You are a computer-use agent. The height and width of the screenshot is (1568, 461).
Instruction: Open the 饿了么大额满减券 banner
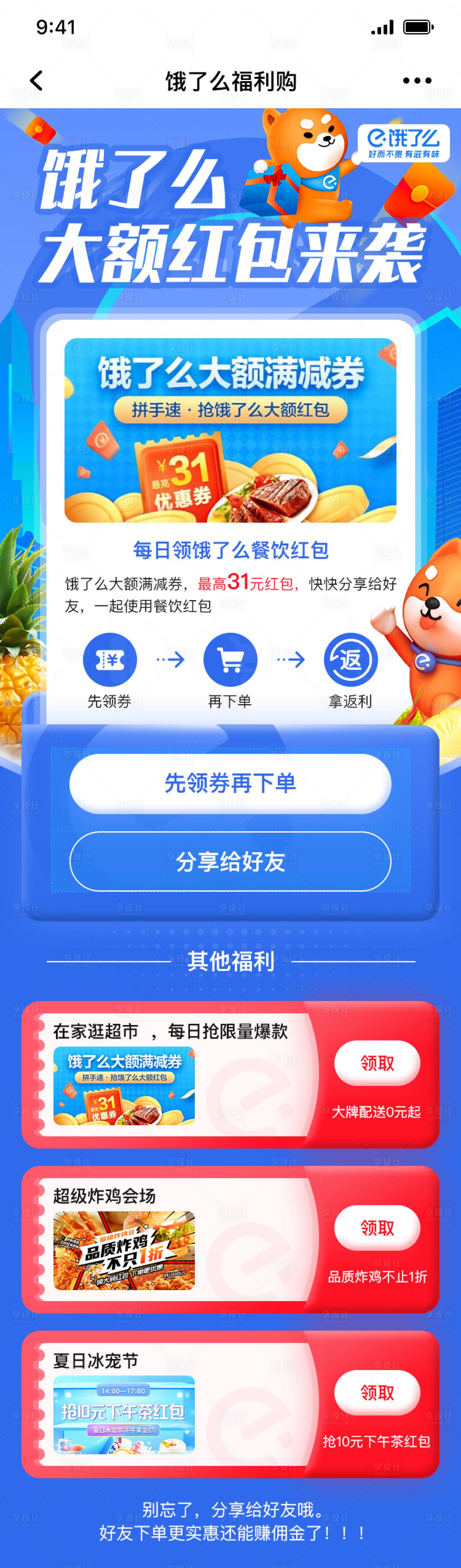coord(230,430)
